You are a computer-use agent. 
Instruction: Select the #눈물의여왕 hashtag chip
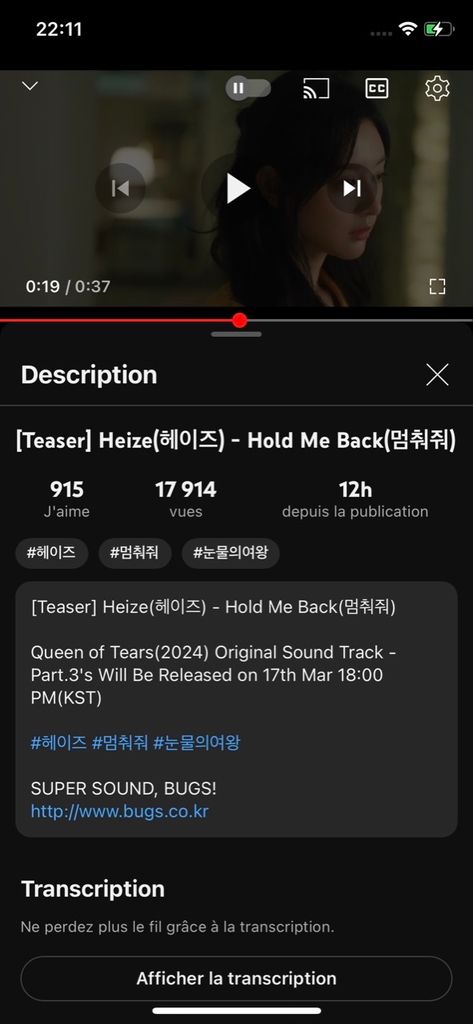(x=231, y=553)
